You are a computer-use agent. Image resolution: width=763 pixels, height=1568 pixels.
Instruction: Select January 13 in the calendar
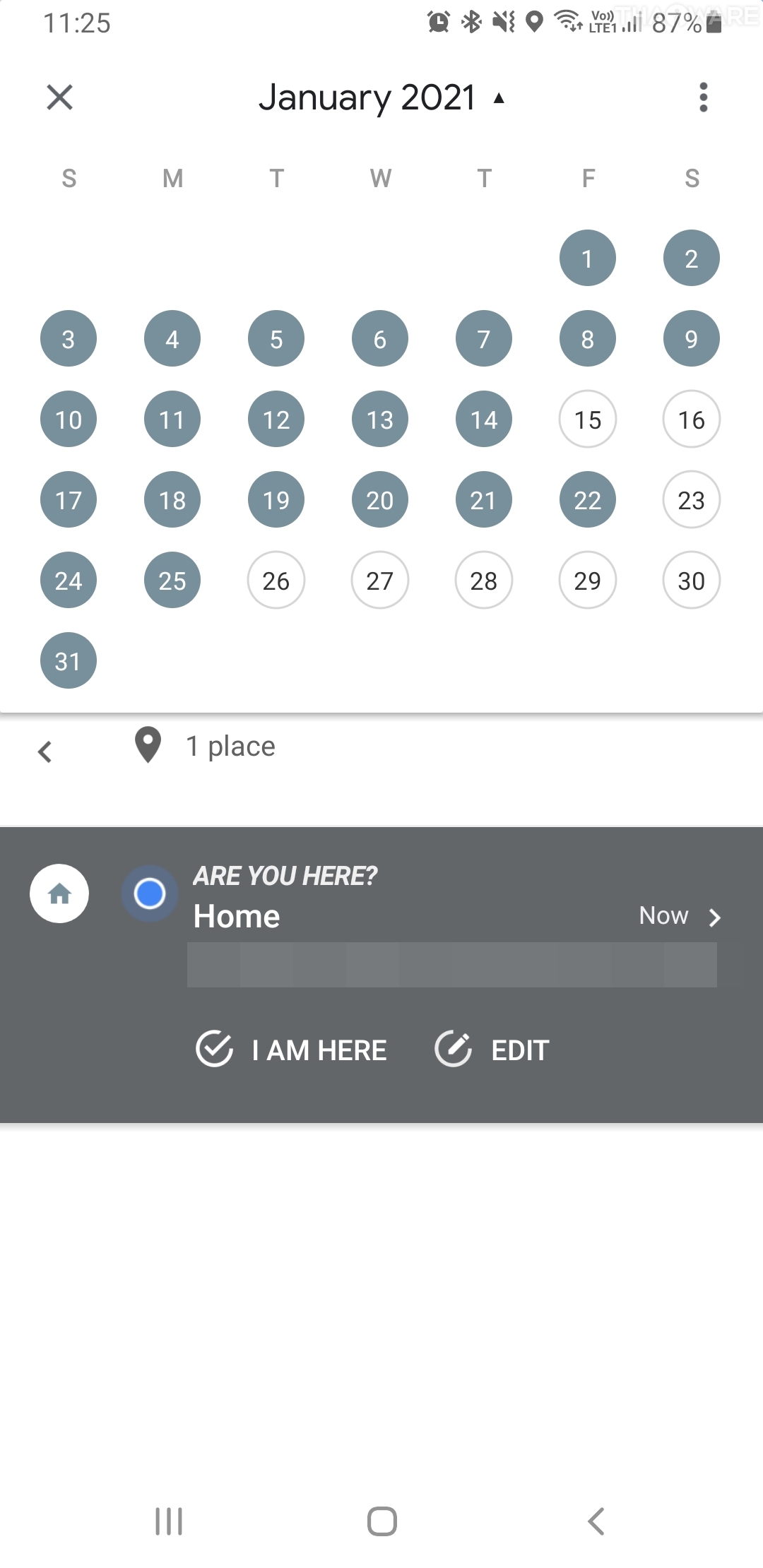(379, 420)
